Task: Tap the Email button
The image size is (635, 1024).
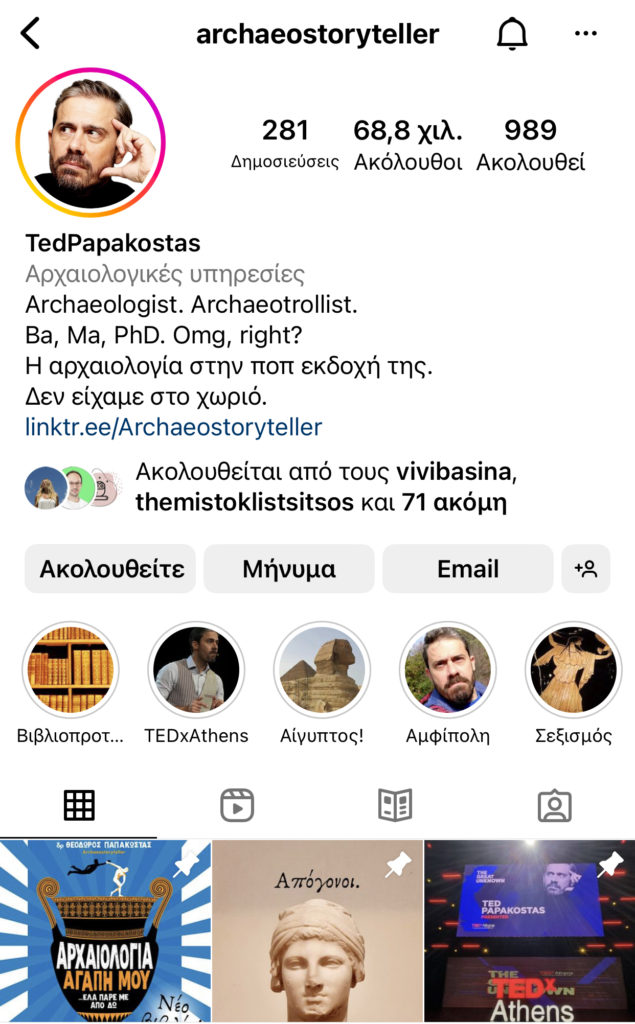Action: click(467, 570)
